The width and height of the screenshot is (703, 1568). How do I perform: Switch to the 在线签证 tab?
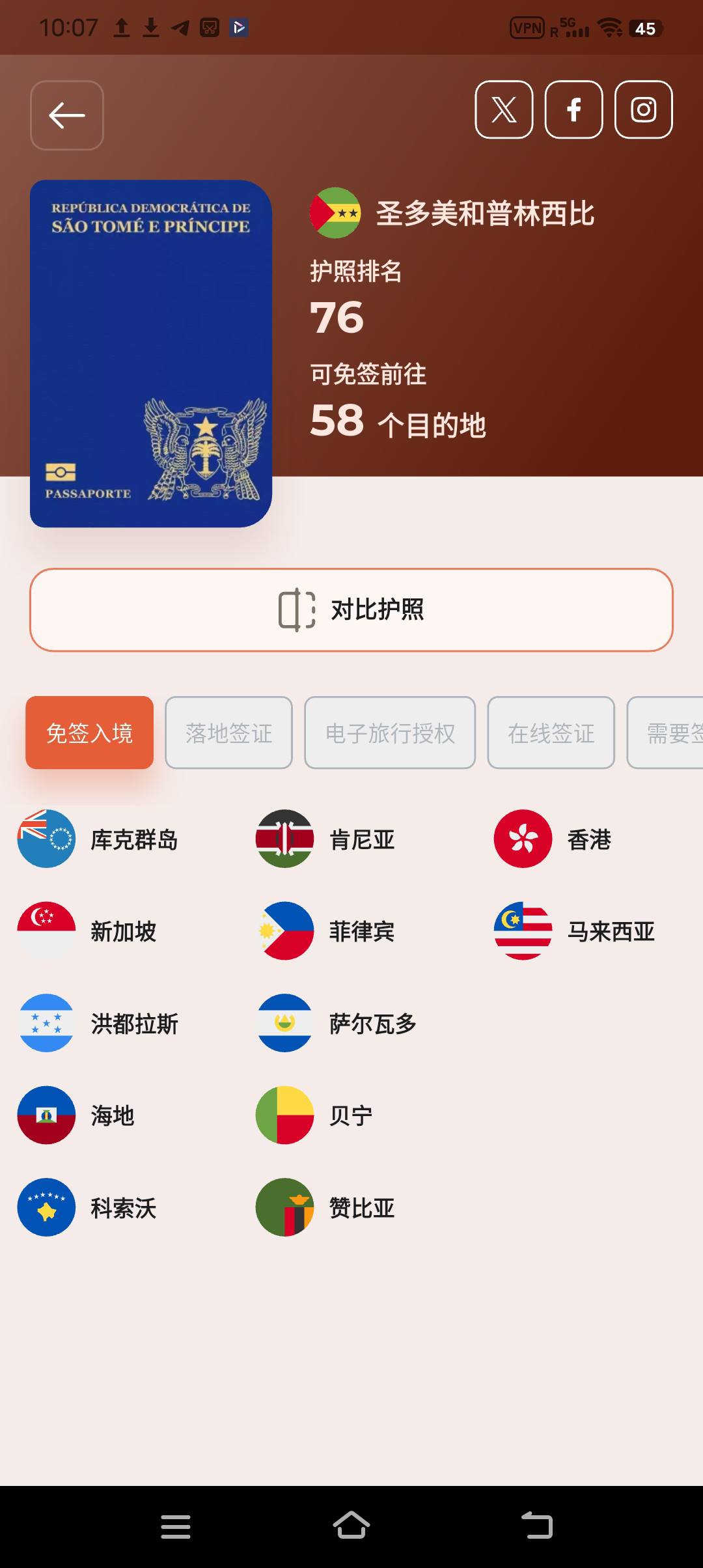pos(551,733)
